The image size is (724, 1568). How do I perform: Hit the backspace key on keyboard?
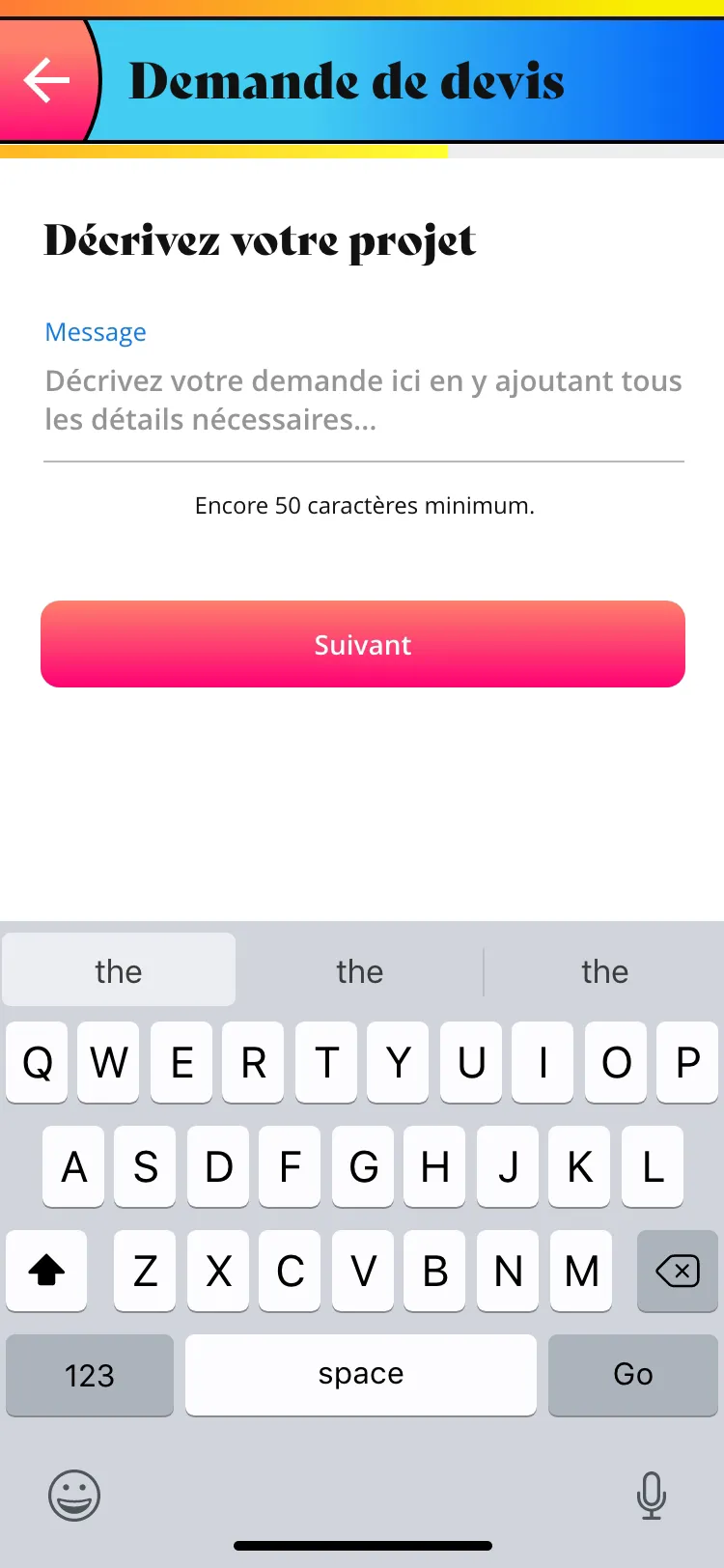tap(677, 1272)
